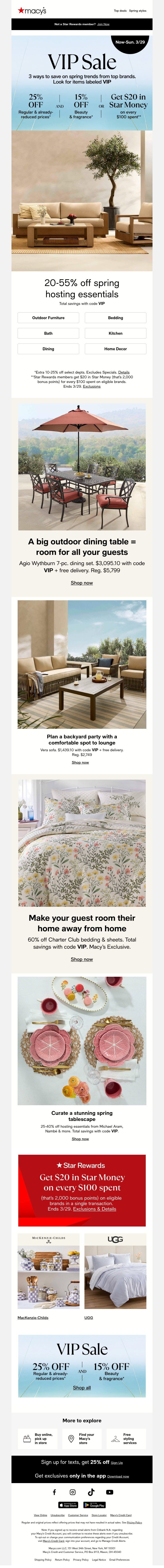Choose the Dining category button

point(48,349)
